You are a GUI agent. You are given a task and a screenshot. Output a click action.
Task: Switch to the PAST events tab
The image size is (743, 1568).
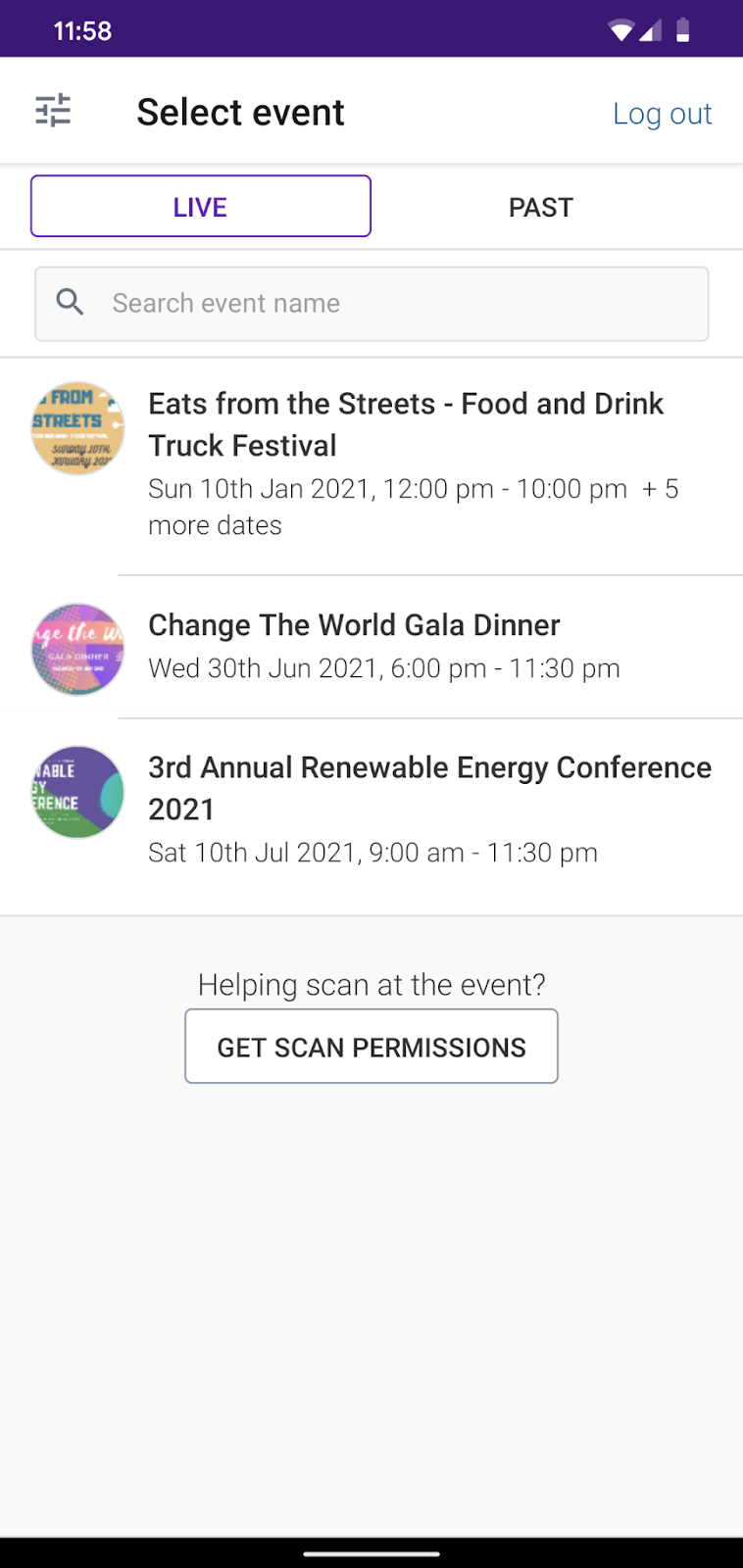coord(540,207)
